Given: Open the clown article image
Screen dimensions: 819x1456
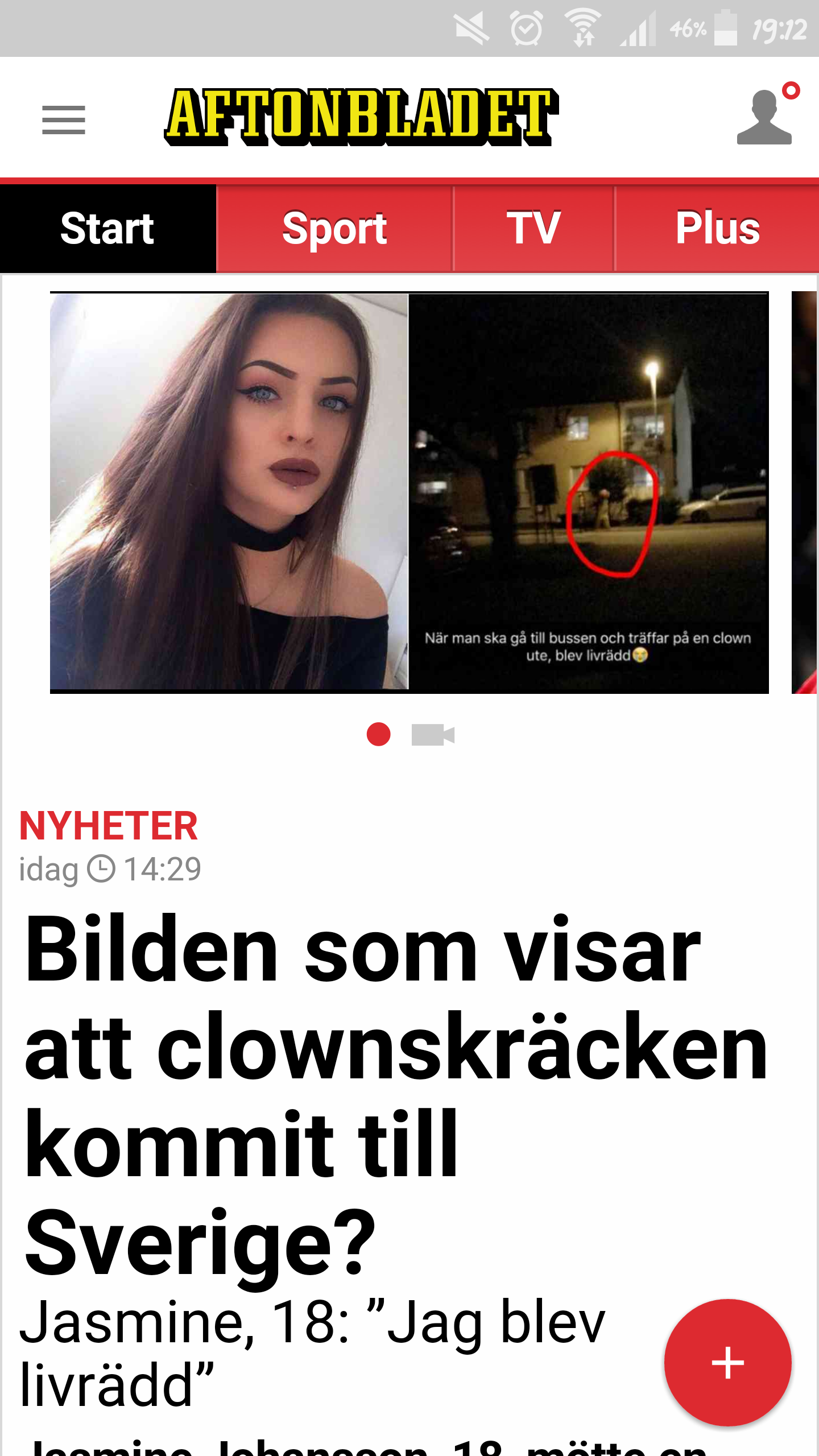Looking at the screenshot, I should pos(409,492).
